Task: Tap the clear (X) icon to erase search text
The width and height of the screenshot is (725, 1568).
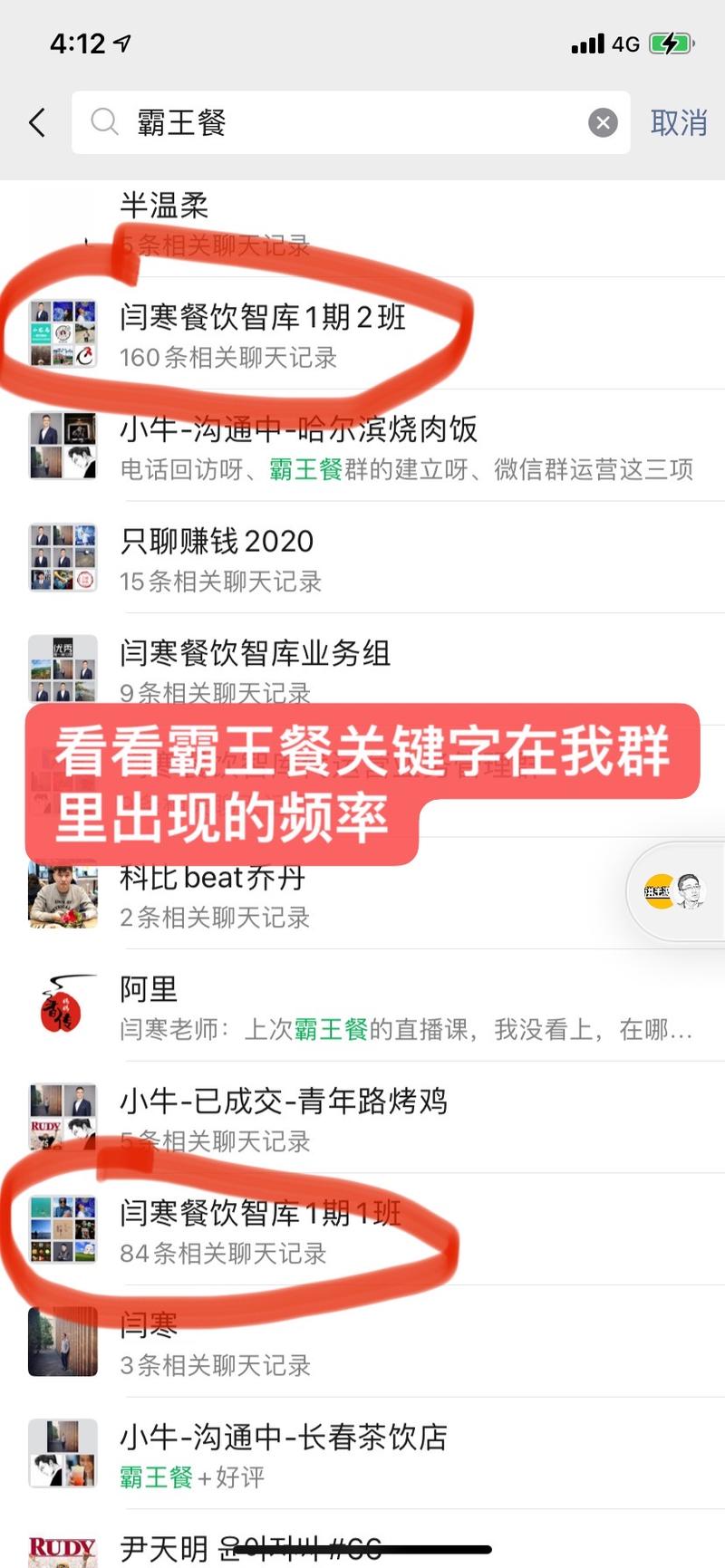Action: [x=602, y=122]
